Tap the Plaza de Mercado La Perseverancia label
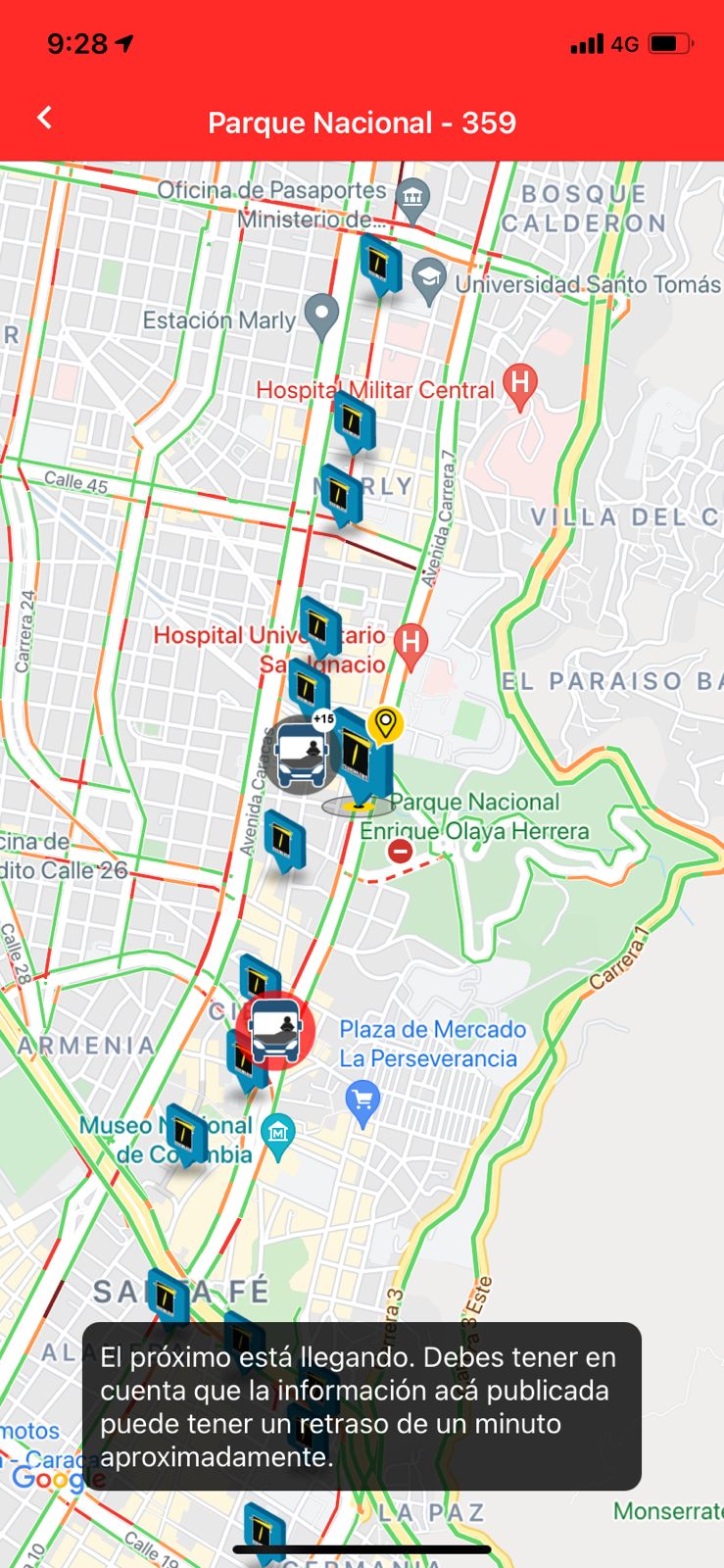Image resolution: width=724 pixels, height=1568 pixels. point(431,1044)
